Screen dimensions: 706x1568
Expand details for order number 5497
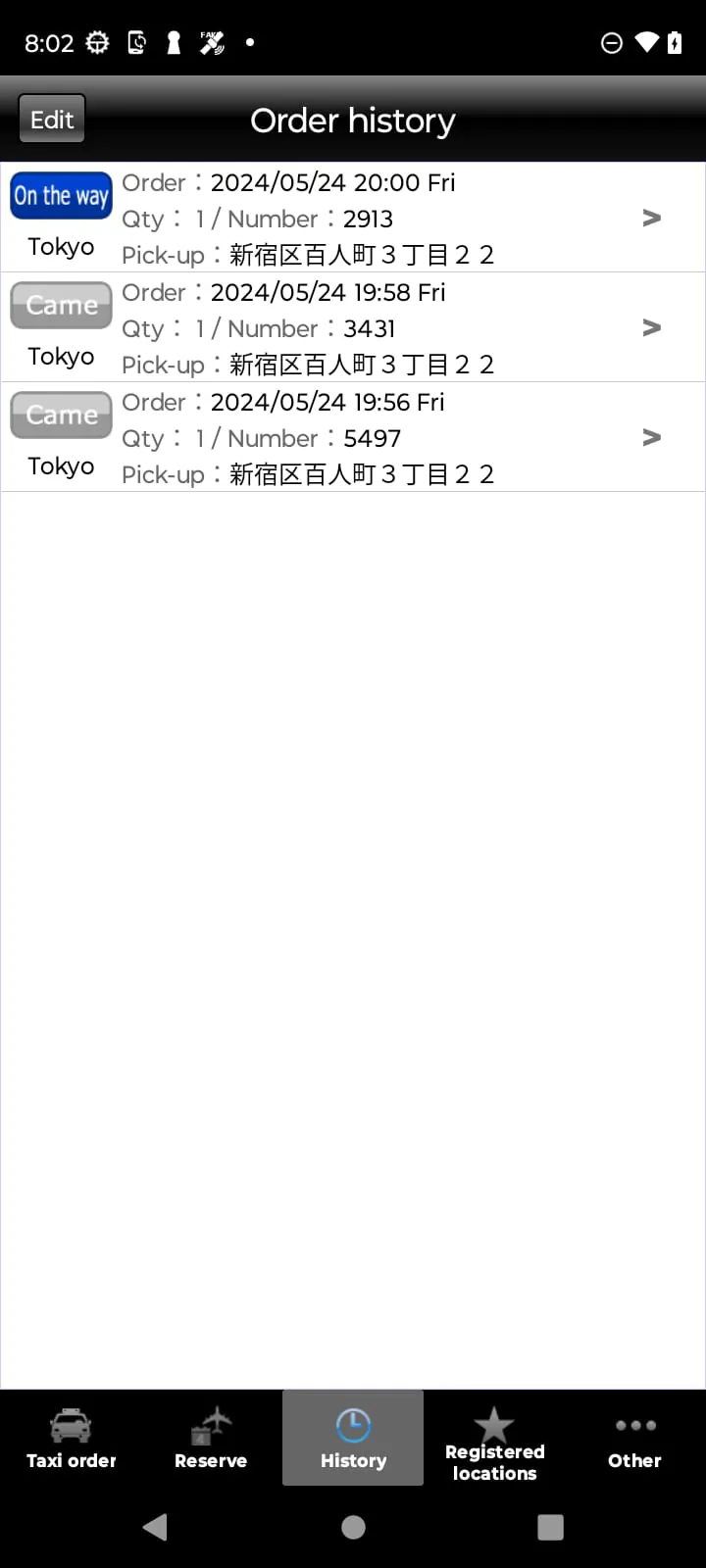pos(651,437)
